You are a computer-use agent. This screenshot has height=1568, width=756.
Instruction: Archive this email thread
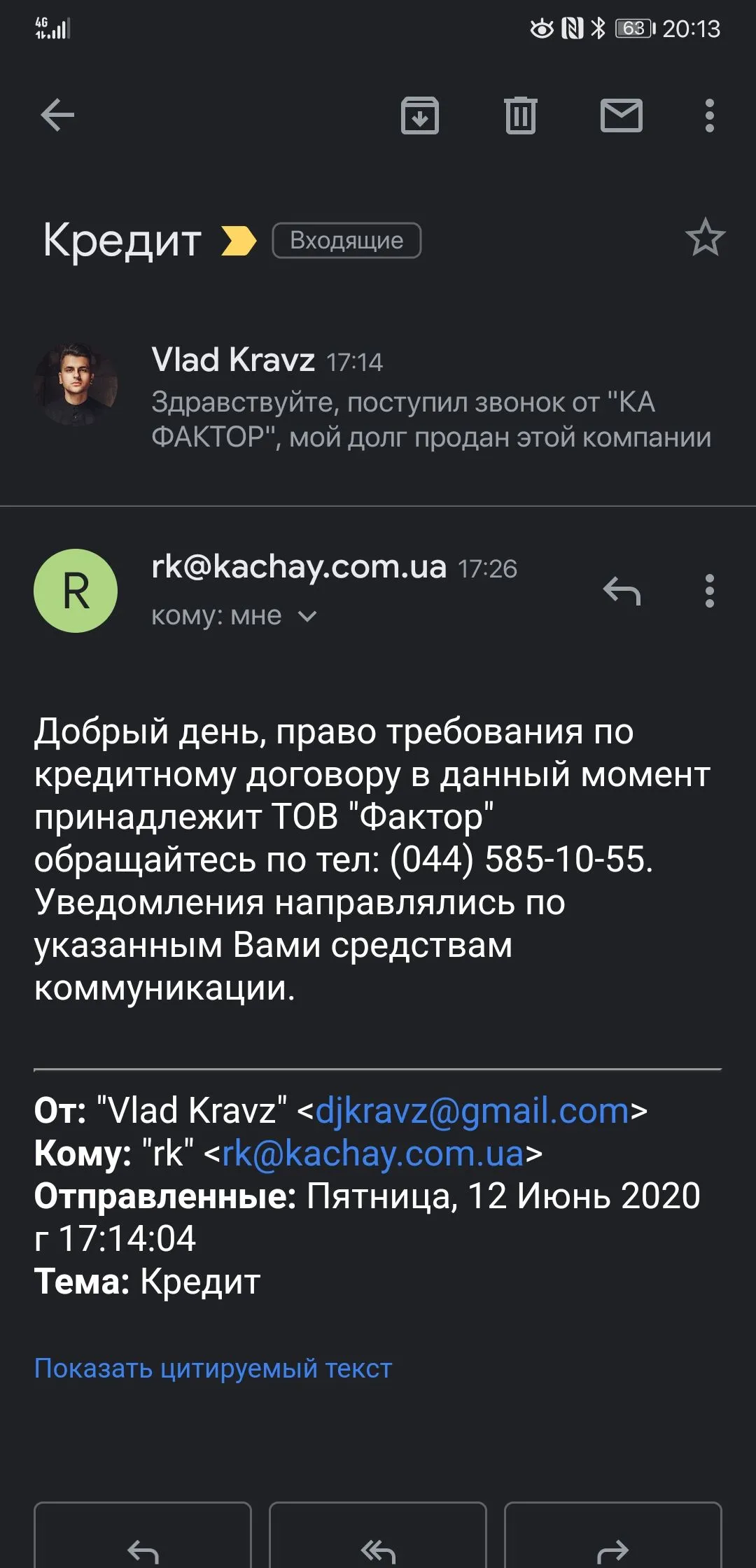[x=419, y=115]
